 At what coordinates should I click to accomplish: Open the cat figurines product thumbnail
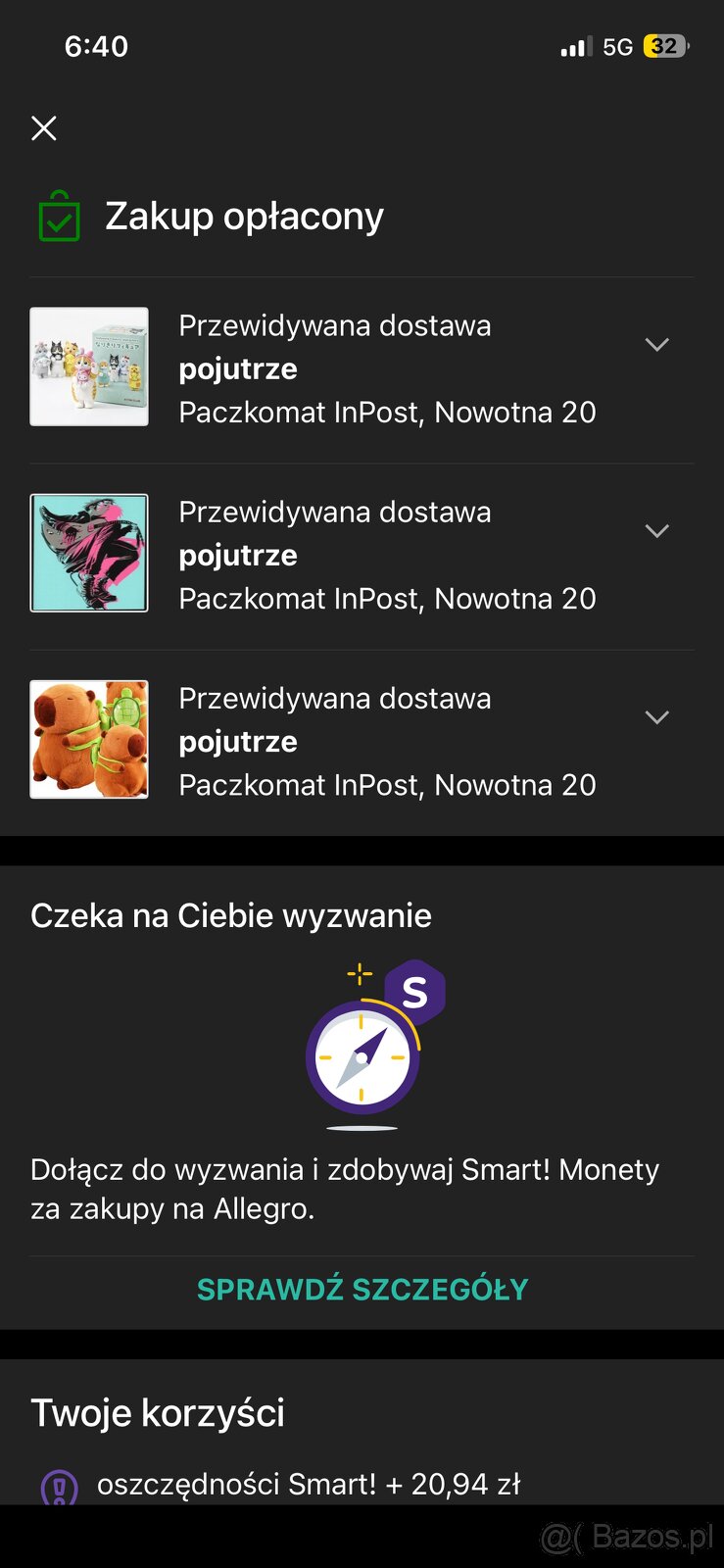(x=89, y=367)
